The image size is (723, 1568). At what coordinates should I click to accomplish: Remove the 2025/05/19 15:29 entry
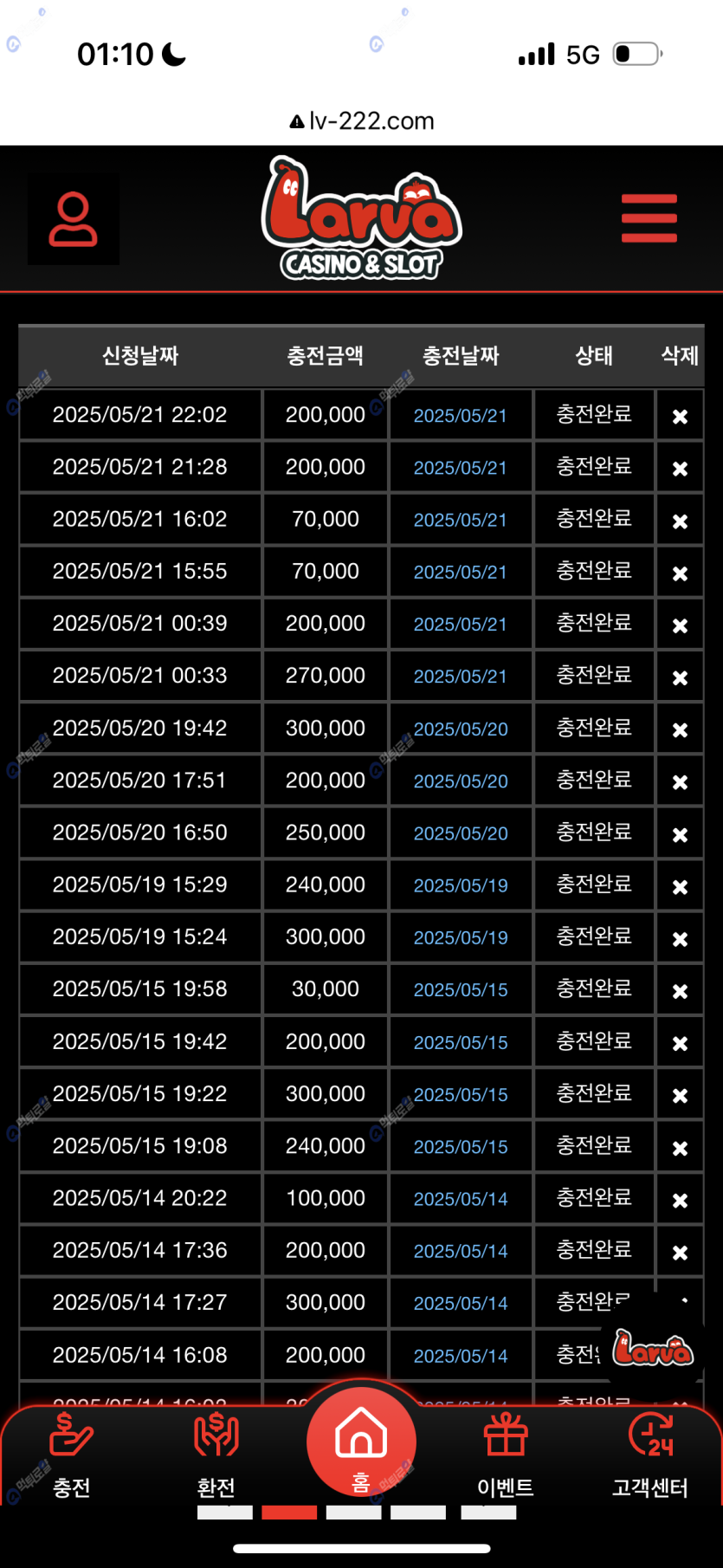coord(680,887)
